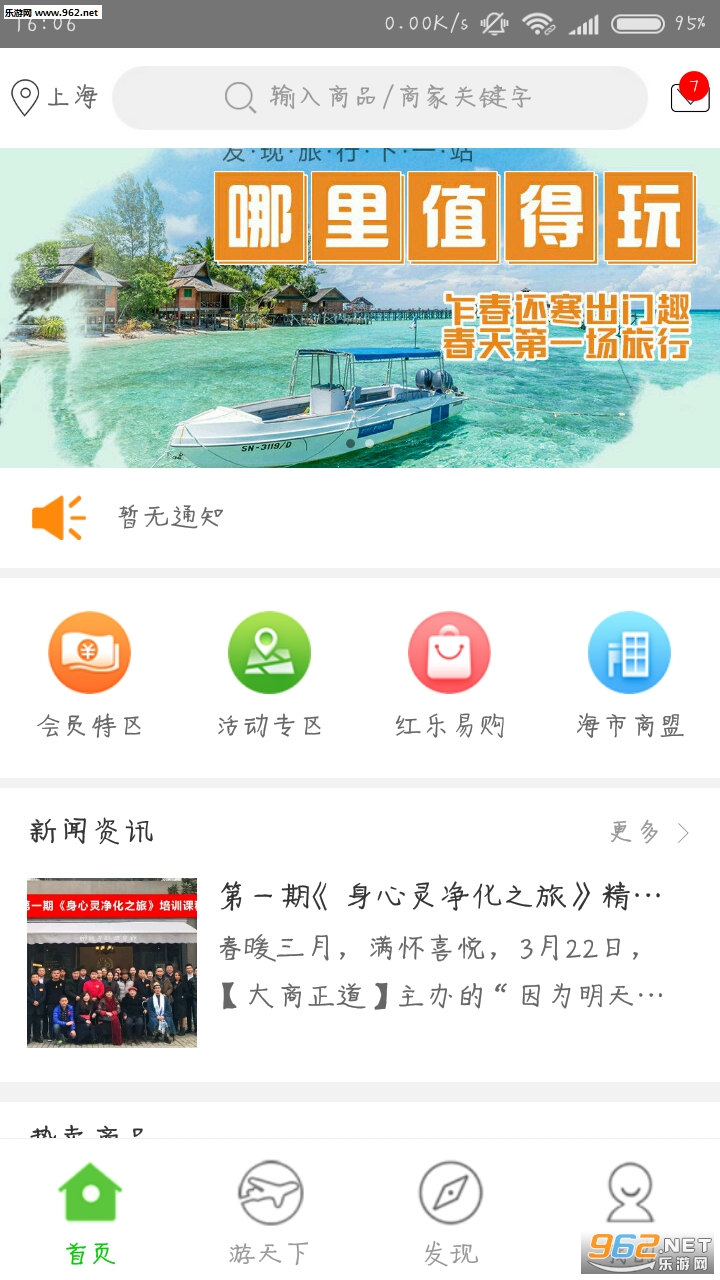720x1280 pixels.
Task: Tap the 输入商品/商家关键字 search box
Action: [380, 97]
